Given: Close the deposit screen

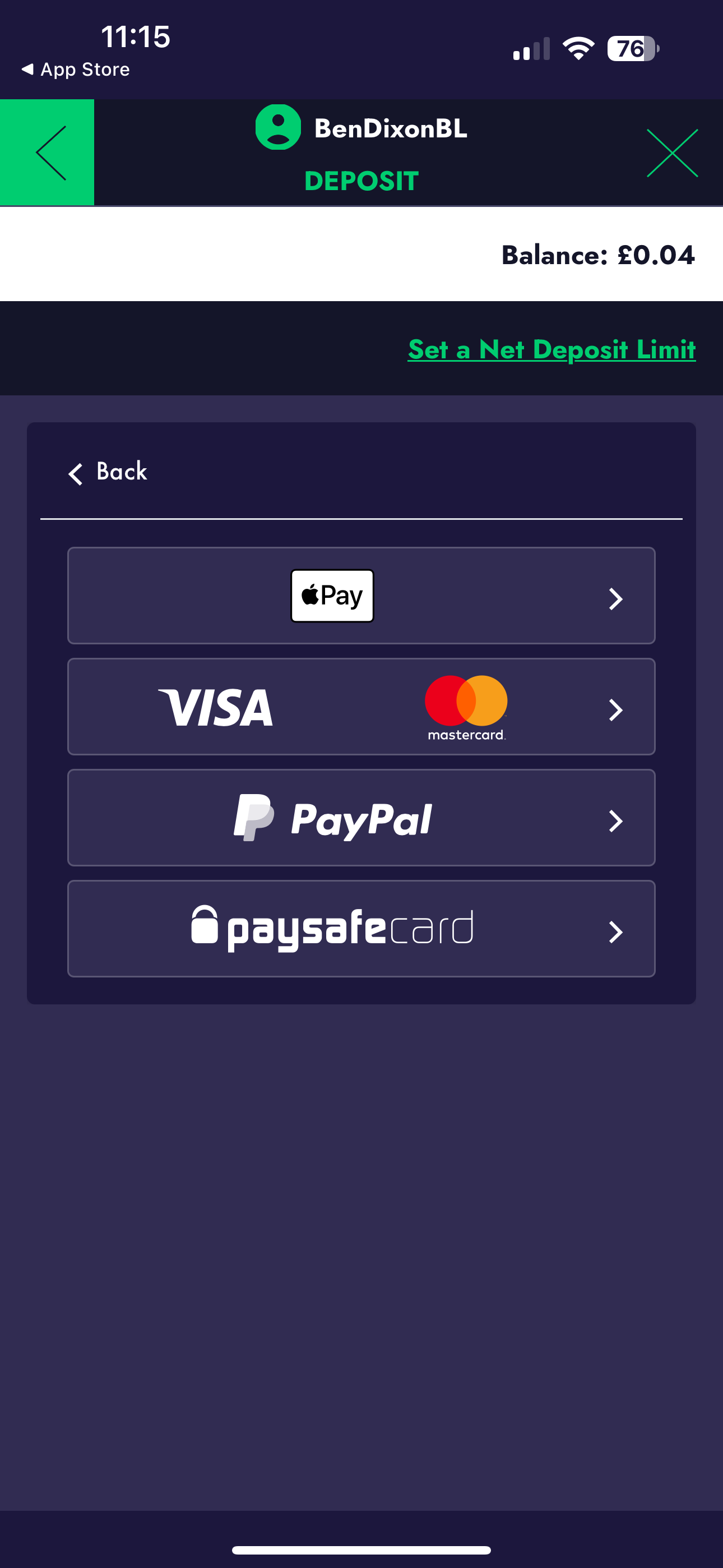Looking at the screenshot, I should coord(671,153).
